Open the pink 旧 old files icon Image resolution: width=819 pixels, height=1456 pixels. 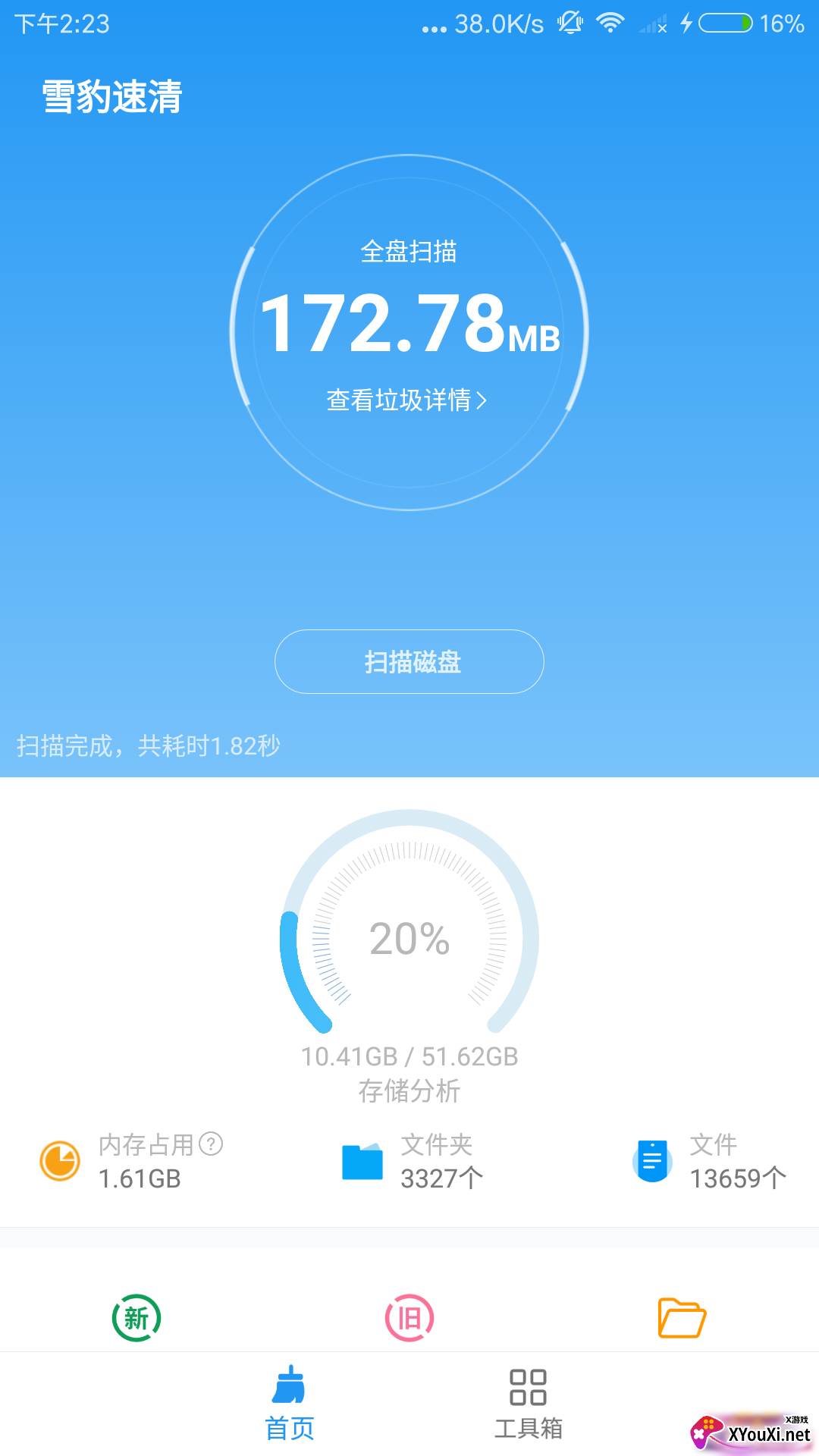point(409,1318)
